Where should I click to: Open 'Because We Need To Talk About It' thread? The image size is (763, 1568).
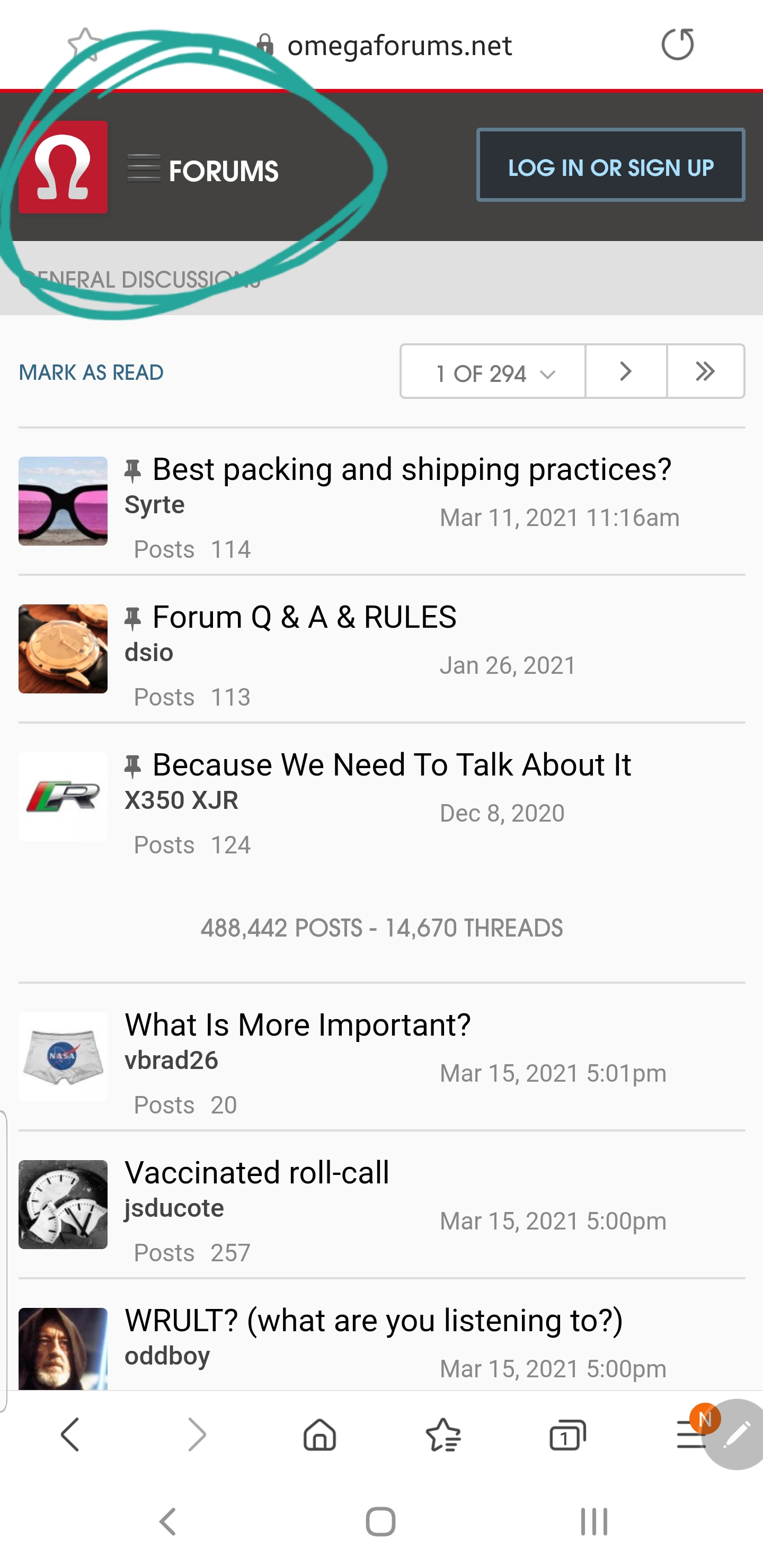coord(391,765)
